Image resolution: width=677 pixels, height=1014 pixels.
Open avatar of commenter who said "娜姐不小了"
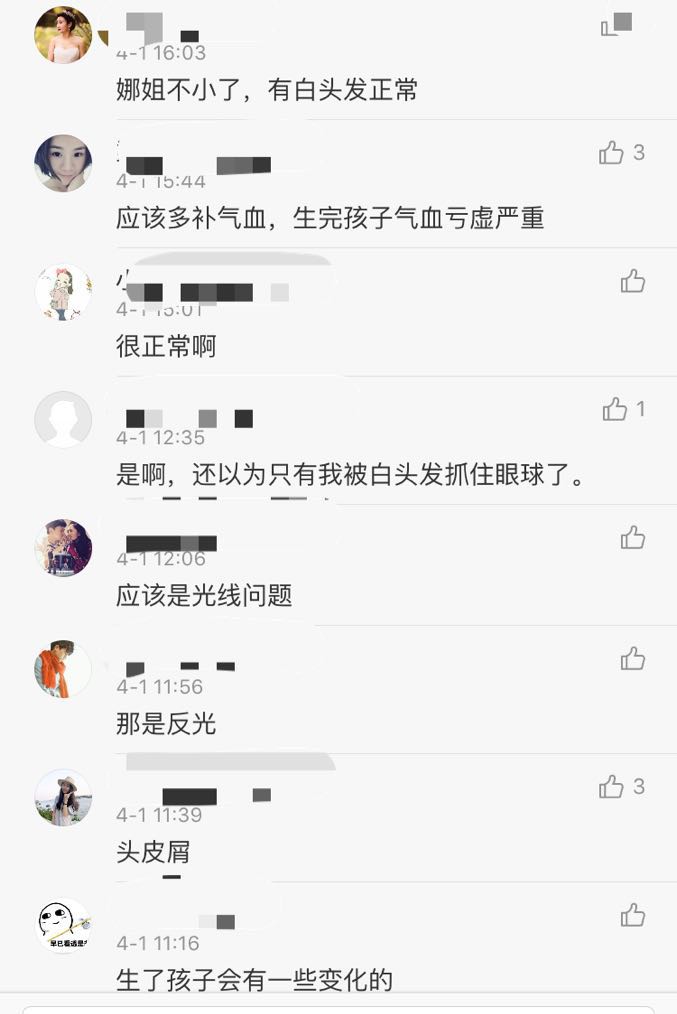pos(63,35)
